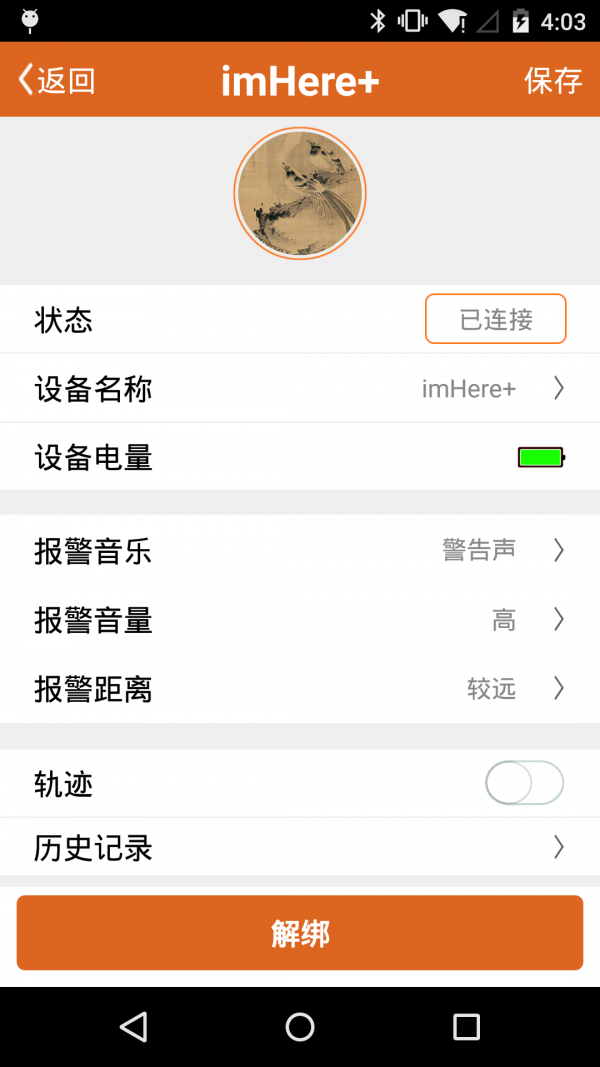The image size is (600, 1067).
Task: Unbind the device with 解绑
Action: 300,933
